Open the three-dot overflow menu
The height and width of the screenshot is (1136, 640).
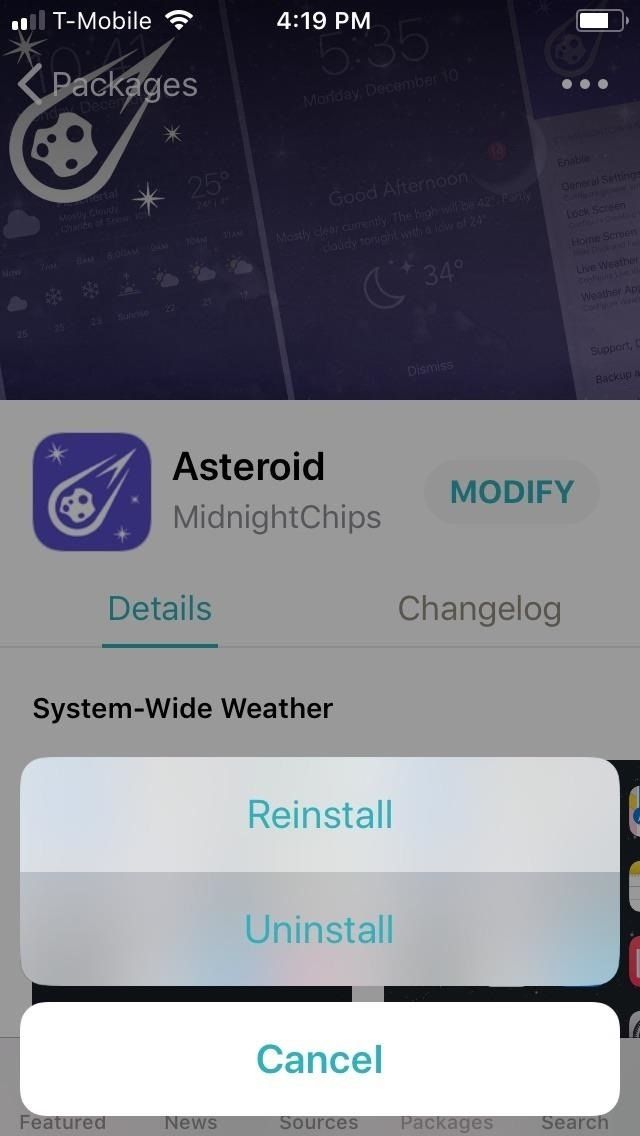[585, 84]
